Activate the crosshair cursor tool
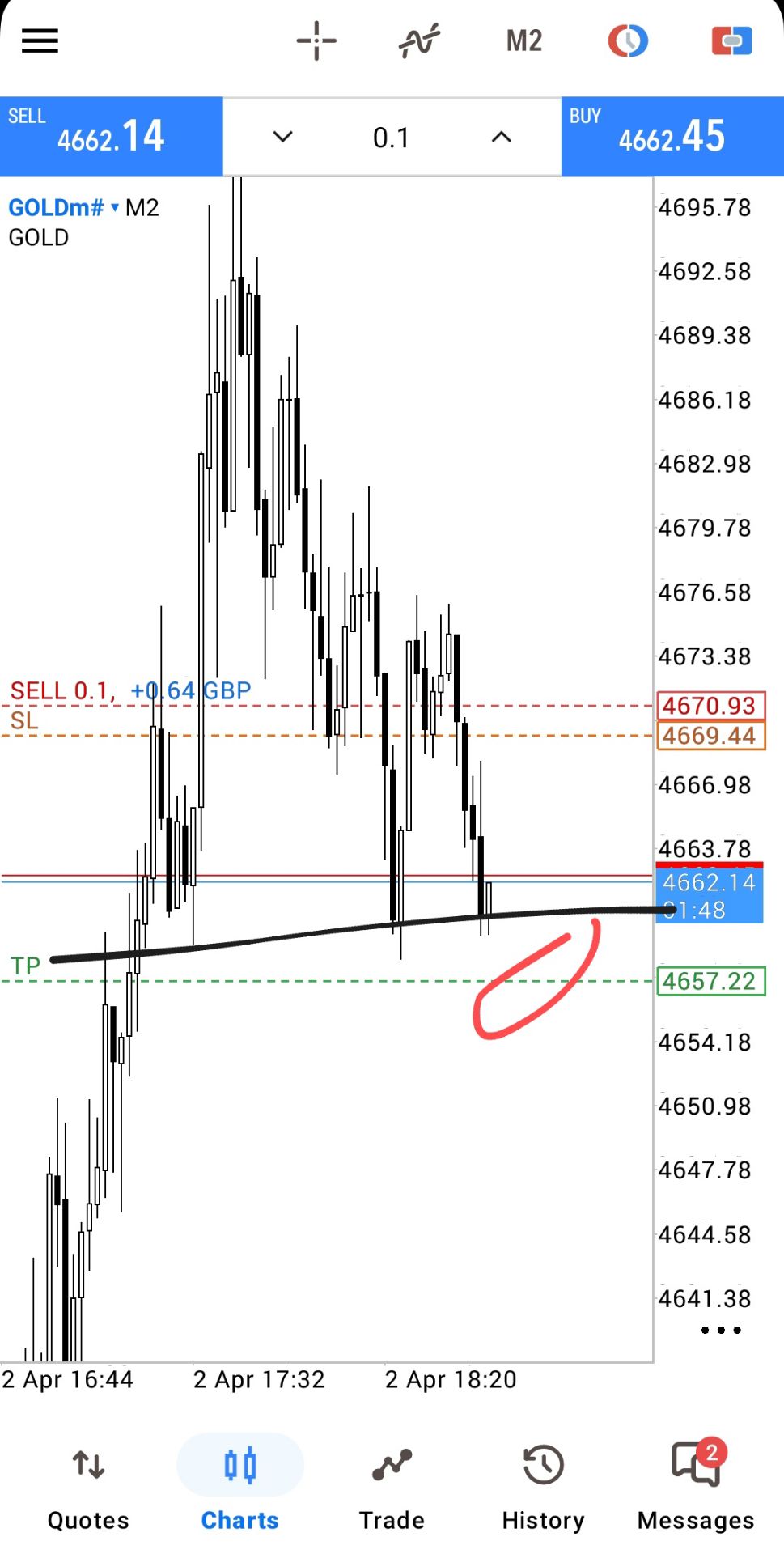This screenshot has width=784, height=1554. point(316,40)
